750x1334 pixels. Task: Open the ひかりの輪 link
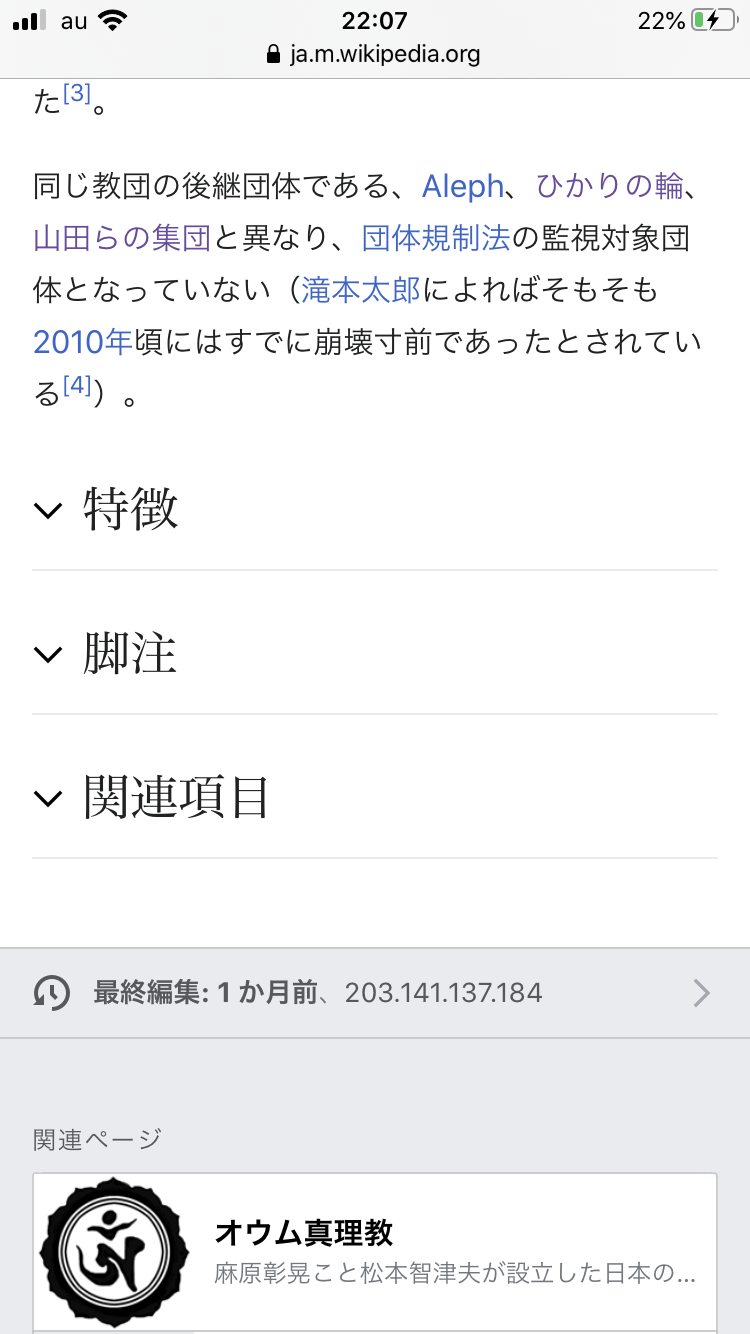[x=610, y=186]
